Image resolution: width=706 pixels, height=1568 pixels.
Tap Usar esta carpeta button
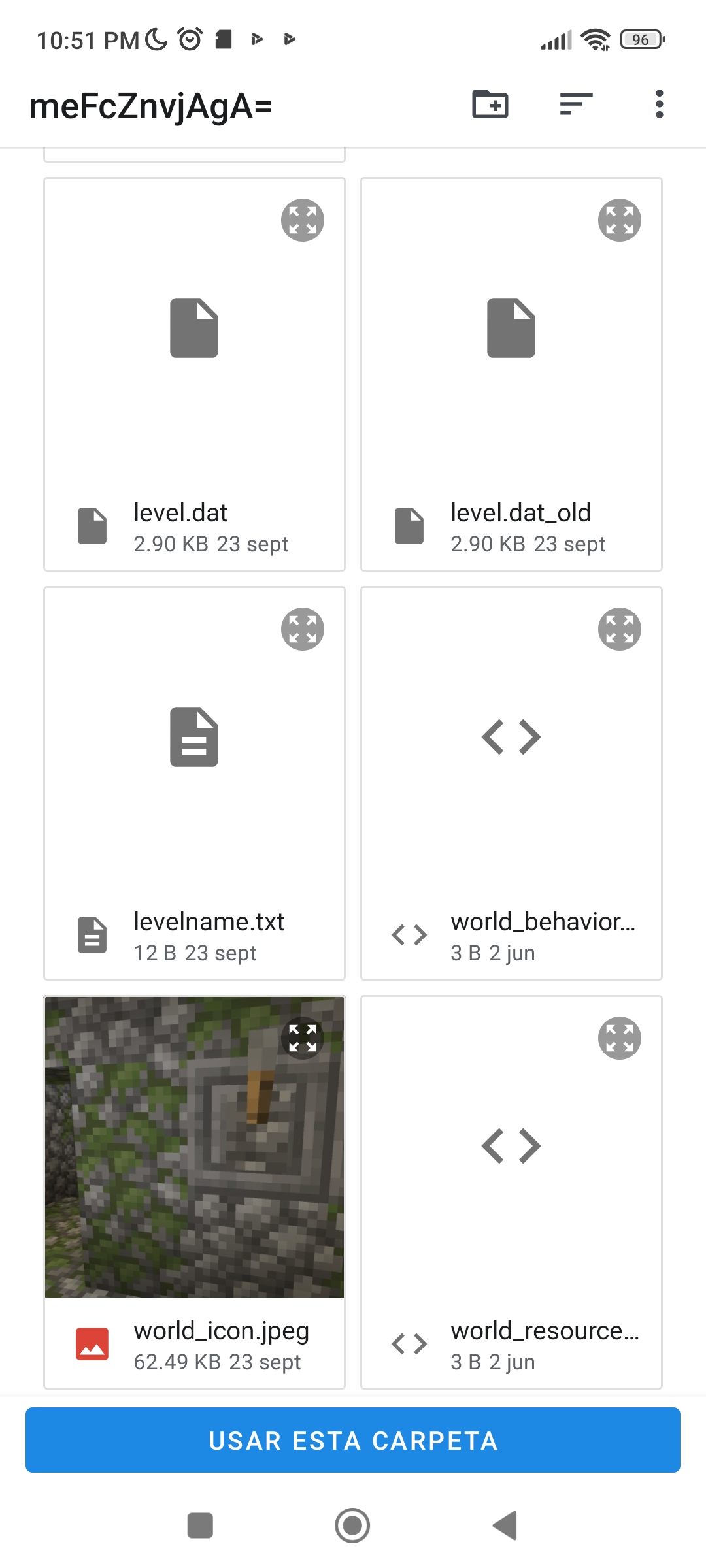353,1440
